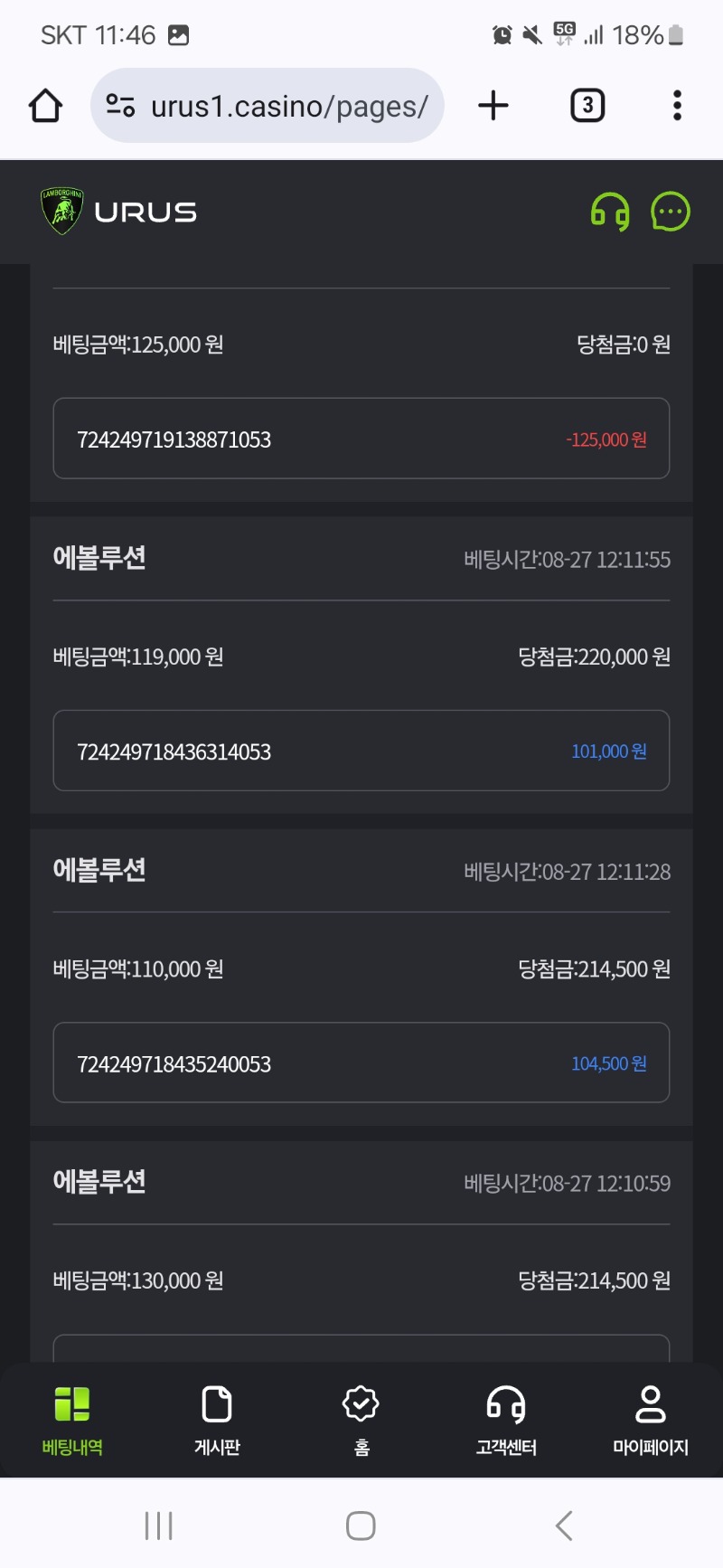Switch to the 게시판 tab
This screenshot has width=723, height=1568.
pos(217,1420)
